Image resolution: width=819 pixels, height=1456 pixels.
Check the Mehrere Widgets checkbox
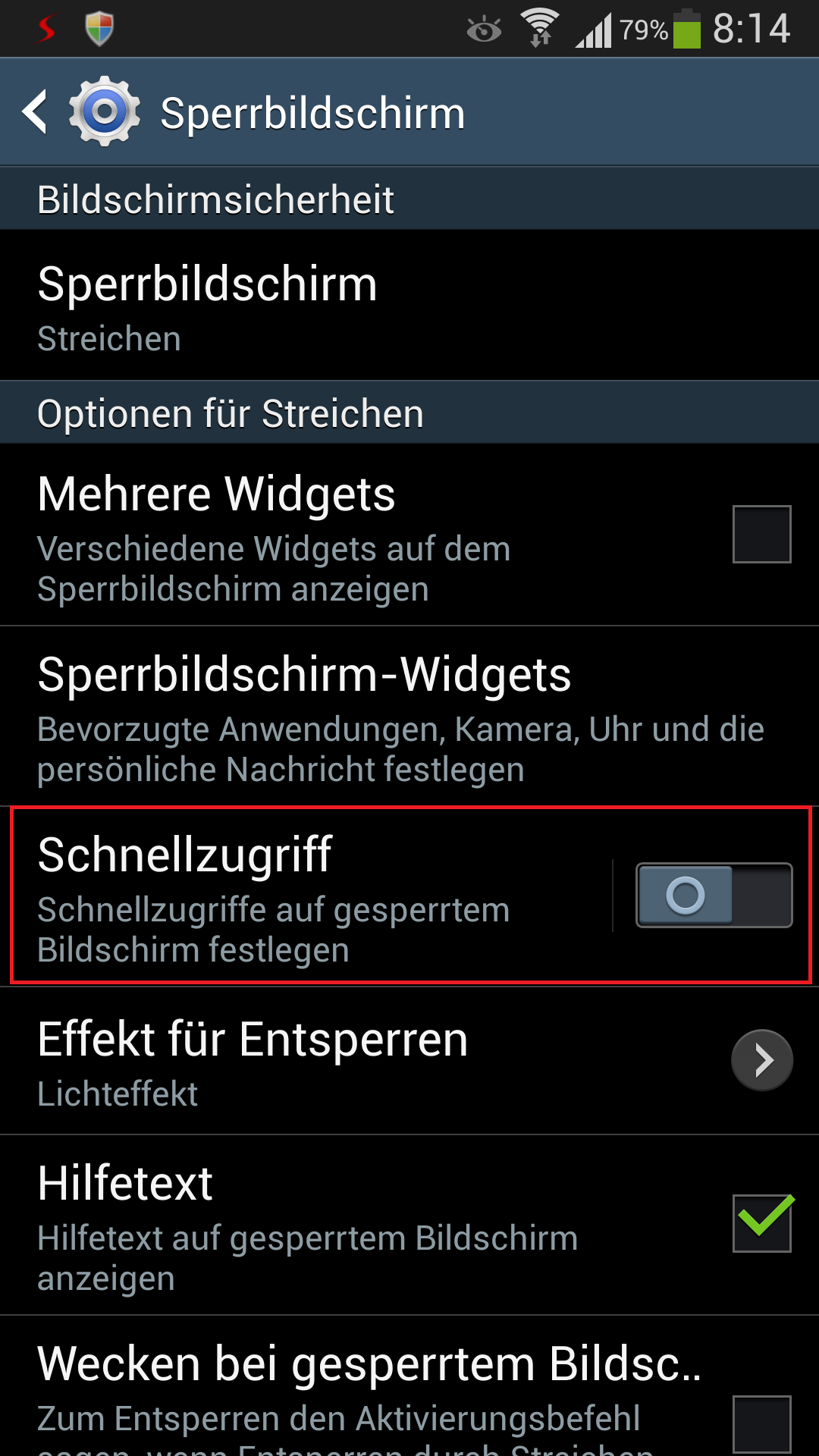coord(761,534)
